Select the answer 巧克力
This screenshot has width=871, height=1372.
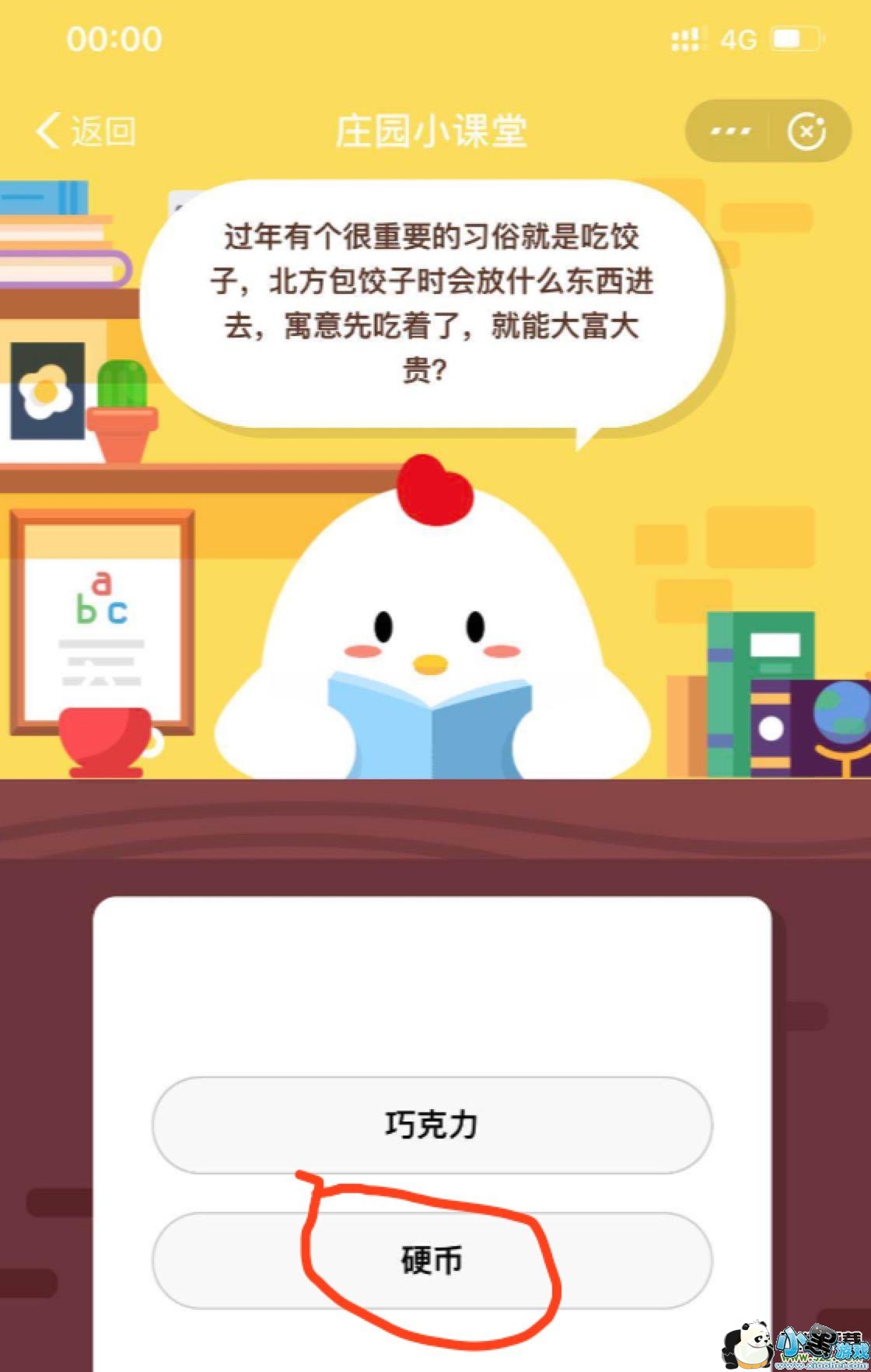click(x=432, y=1125)
